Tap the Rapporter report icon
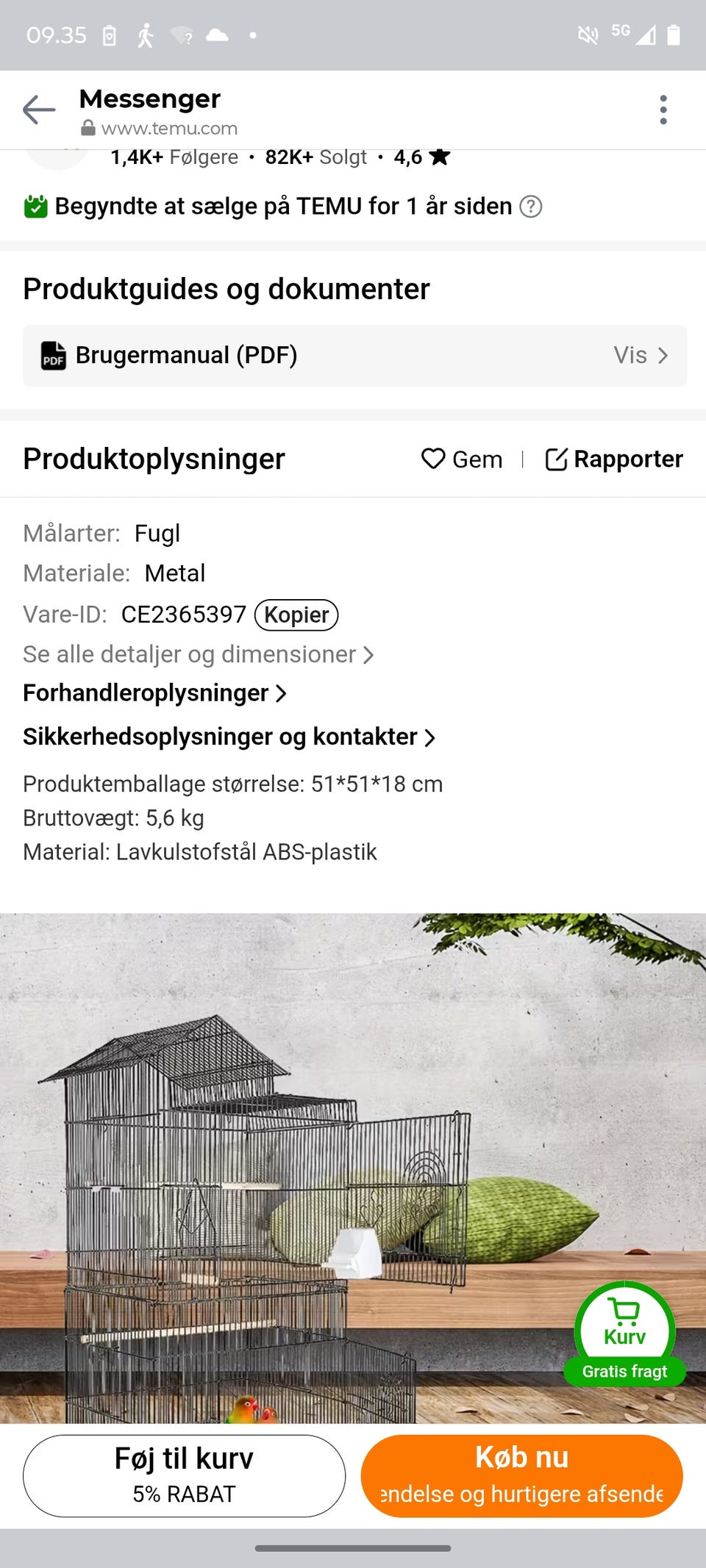The width and height of the screenshot is (706, 1568). [557, 459]
